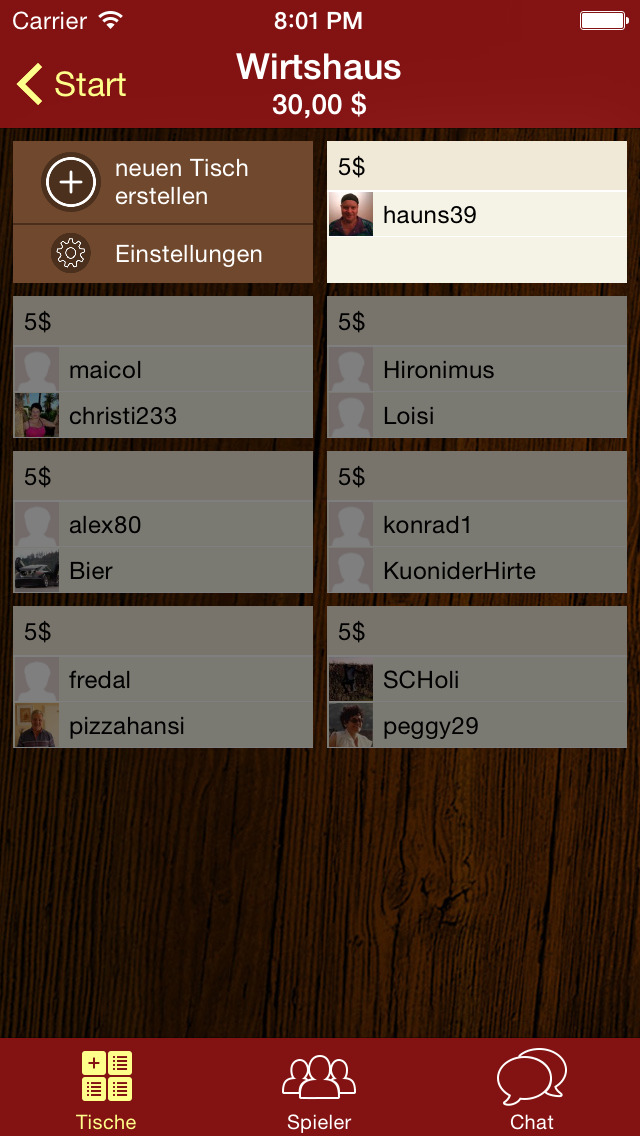Viewport: 640px width, 1136px height.
Task: Open the Chat tab
Action: 532,1089
